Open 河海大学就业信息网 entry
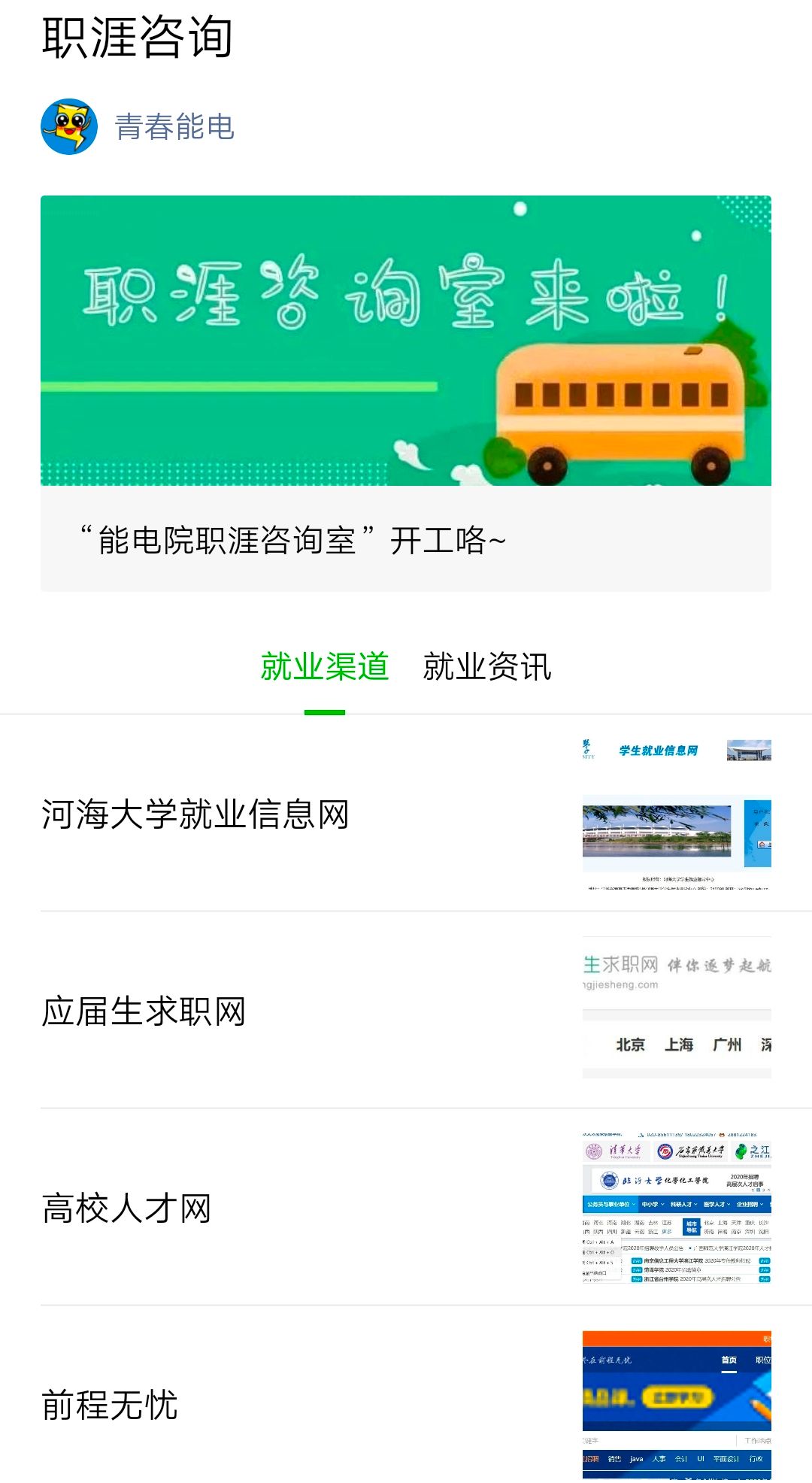This screenshot has height=1483, width=812. [406, 814]
